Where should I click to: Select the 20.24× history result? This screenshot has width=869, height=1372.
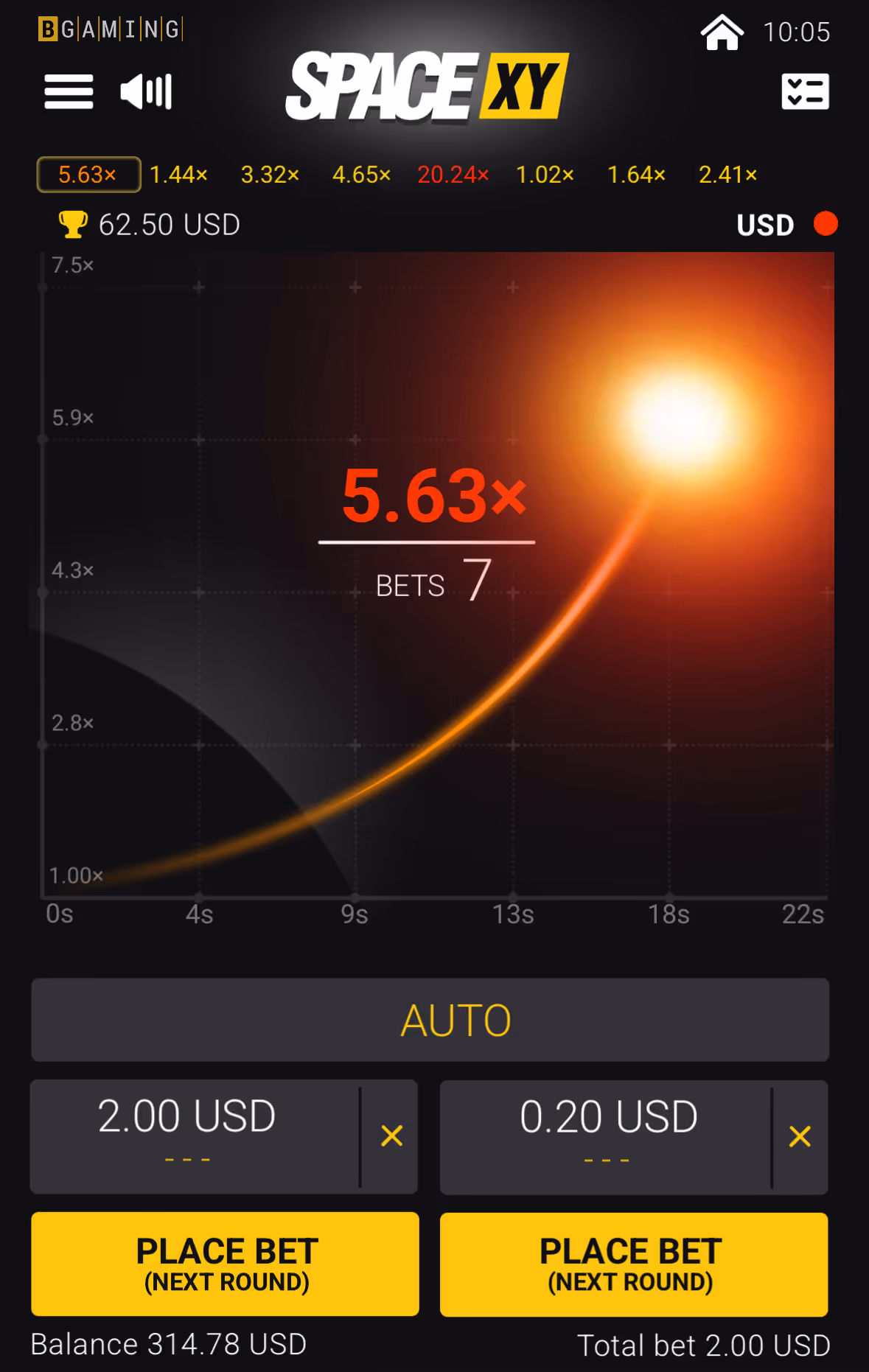click(453, 175)
